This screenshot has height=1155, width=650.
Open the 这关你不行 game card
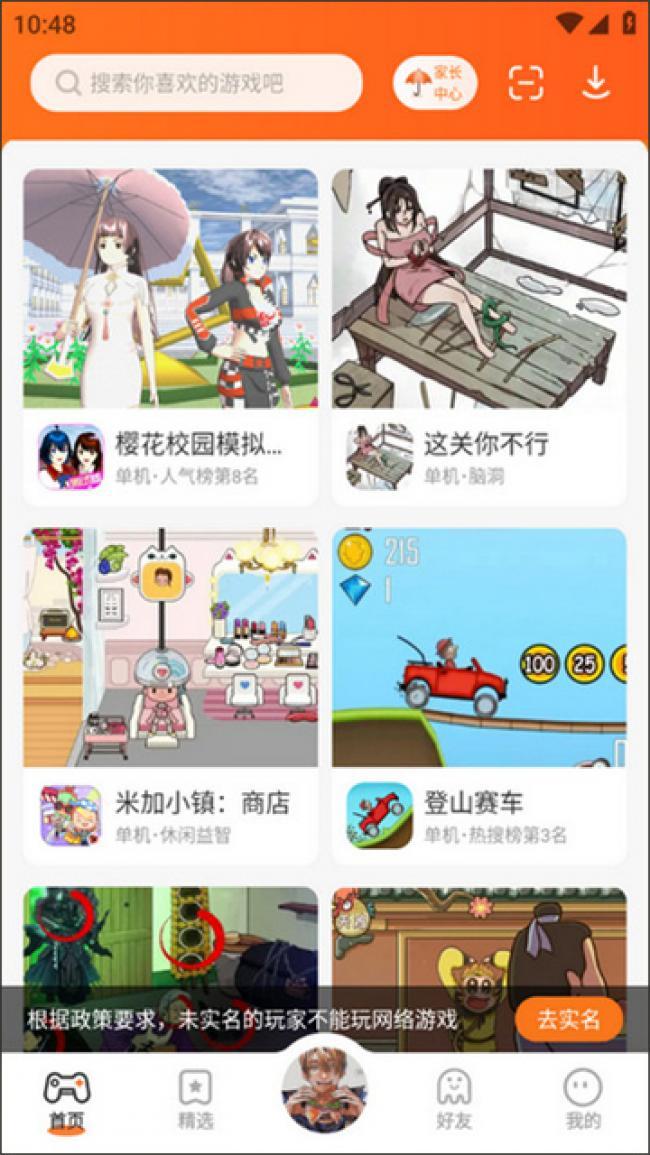pos(479,336)
